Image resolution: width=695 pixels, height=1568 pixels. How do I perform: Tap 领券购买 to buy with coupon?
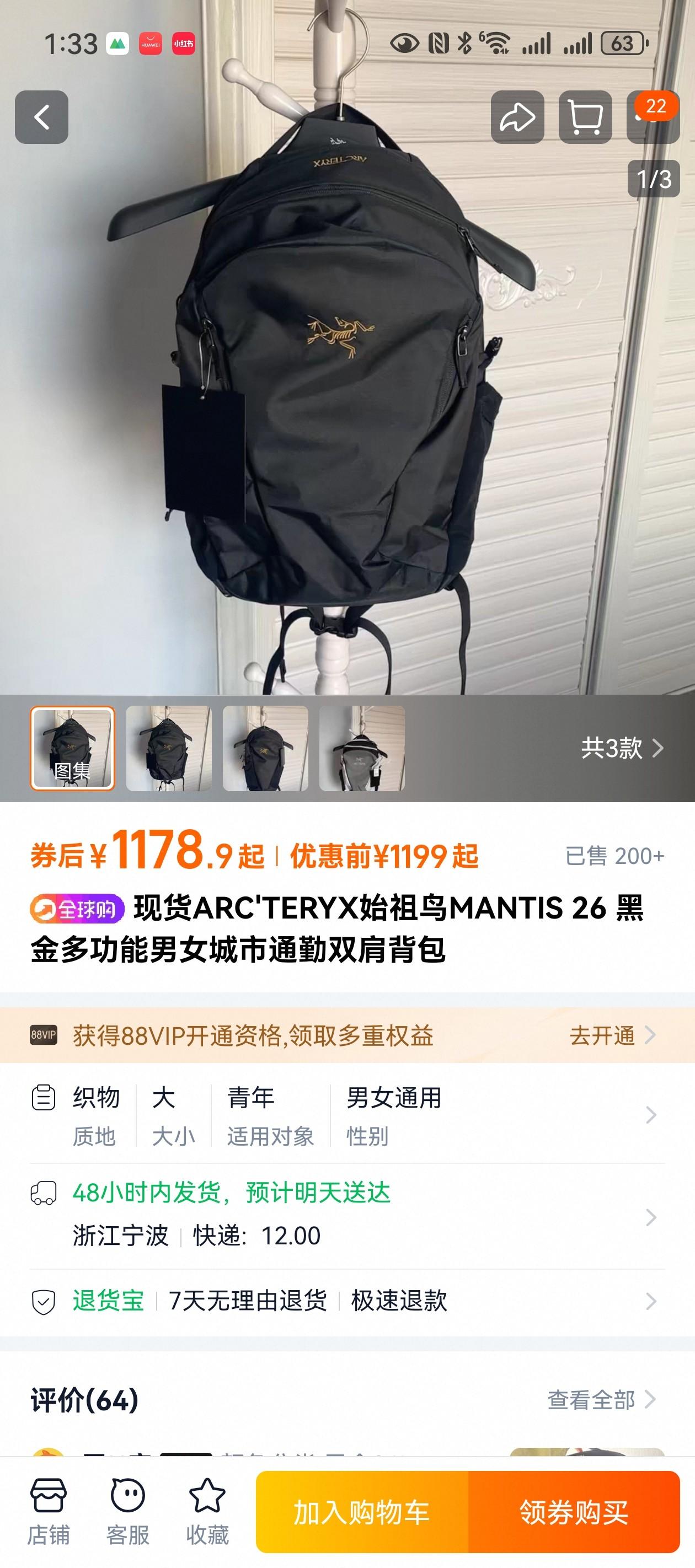(x=574, y=1512)
